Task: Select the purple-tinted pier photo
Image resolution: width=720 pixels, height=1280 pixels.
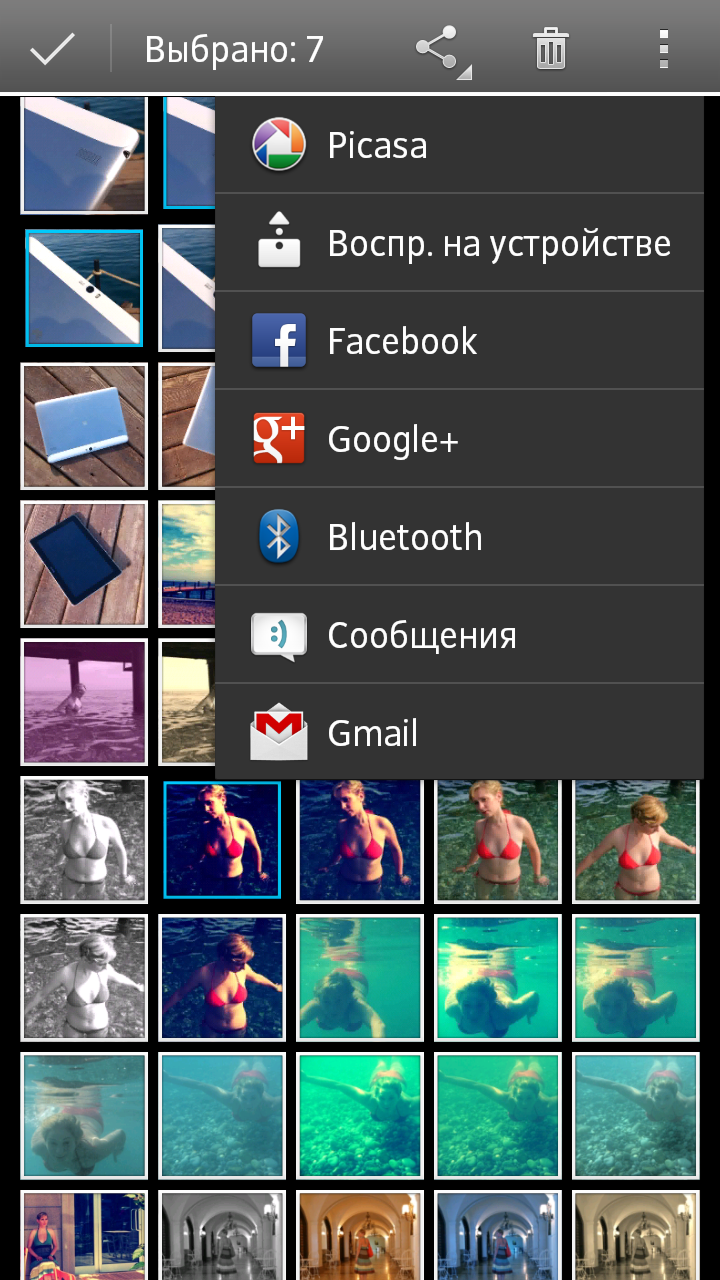Action: click(84, 702)
